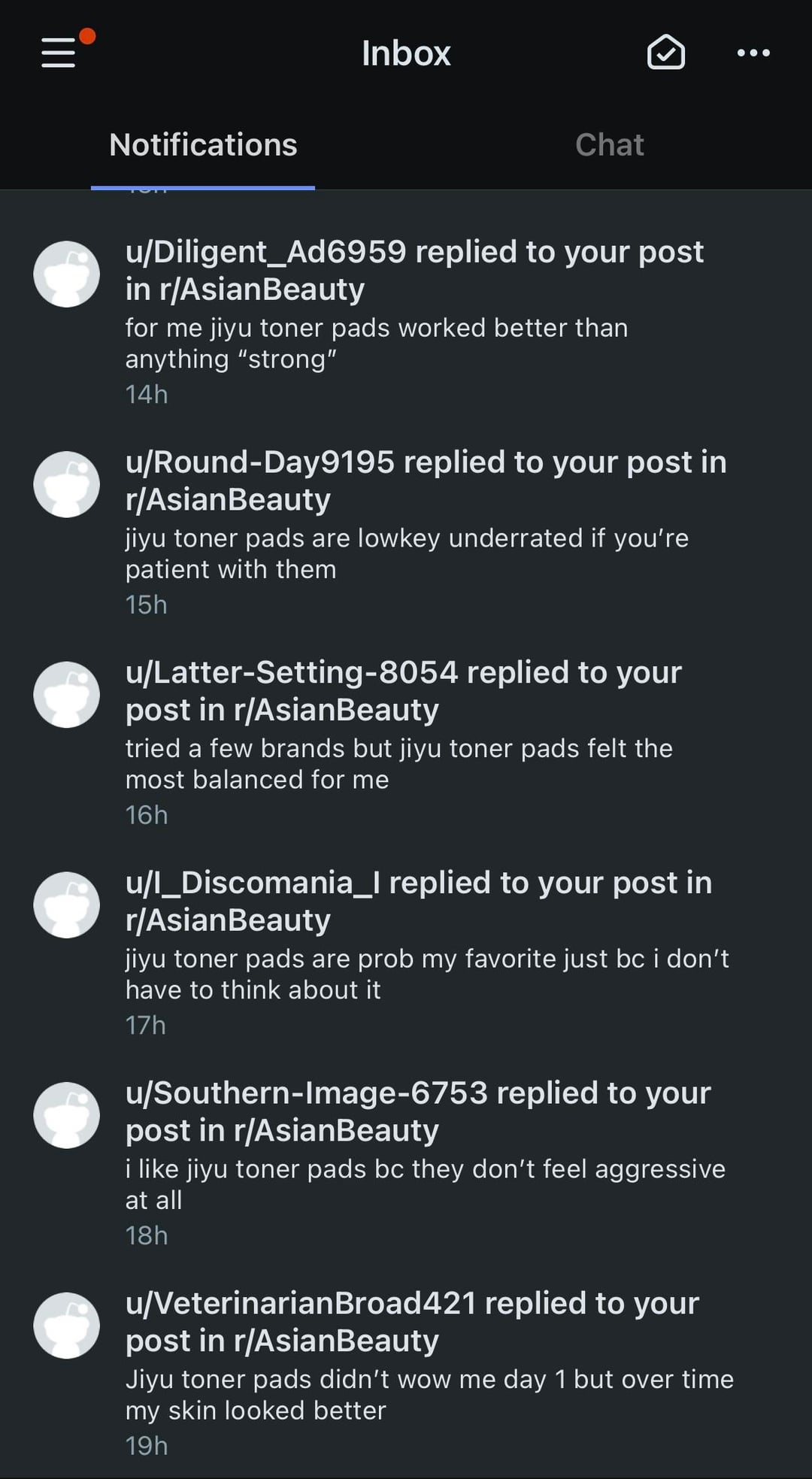This screenshot has width=812, height=1479.
Task: View u/Latter-Setting-8054's reply notification
Action: [414, 742]
